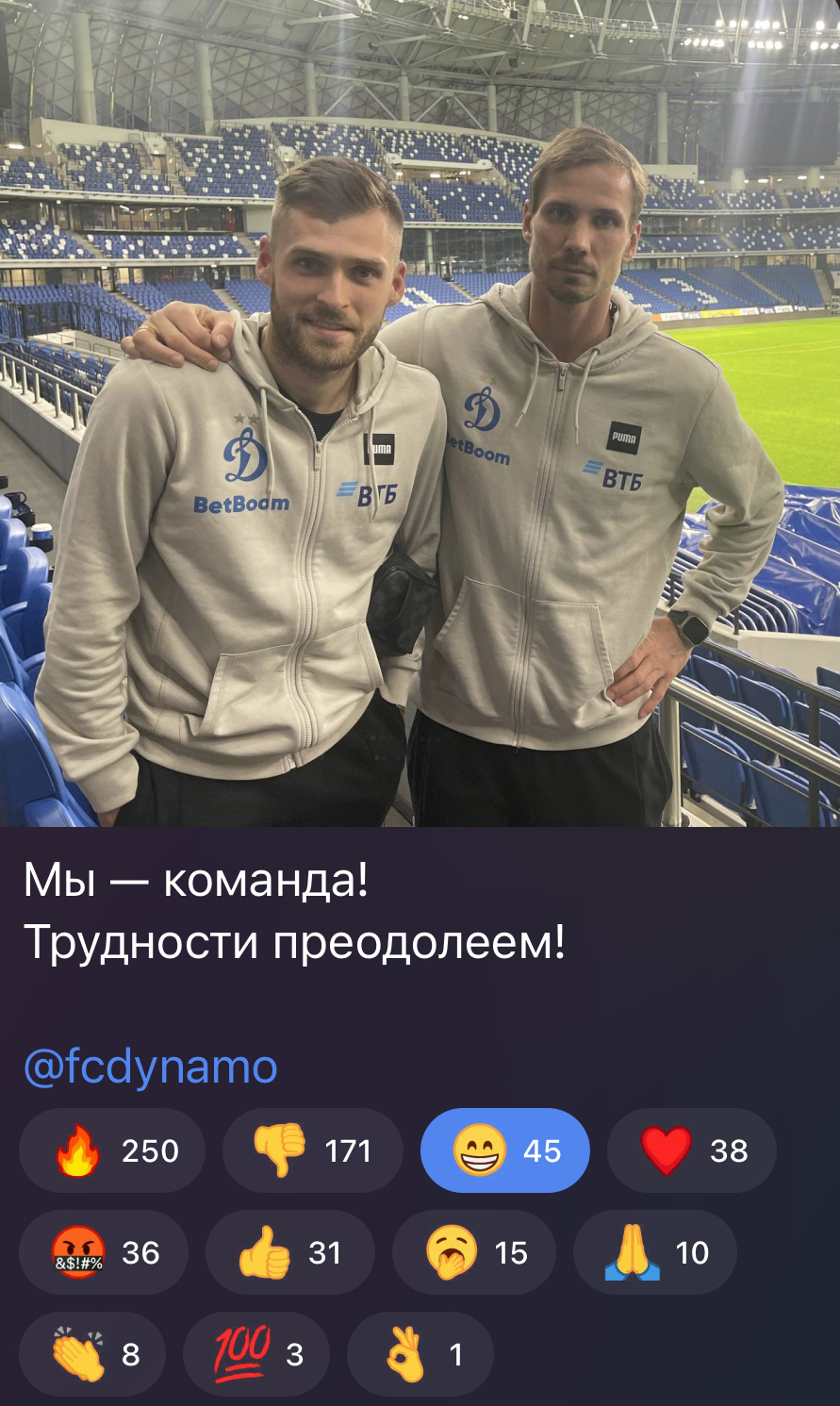Add the clapping hands reaction (8)
The height and width of the screenshot is (1406, 840).
click(92, 1354)
